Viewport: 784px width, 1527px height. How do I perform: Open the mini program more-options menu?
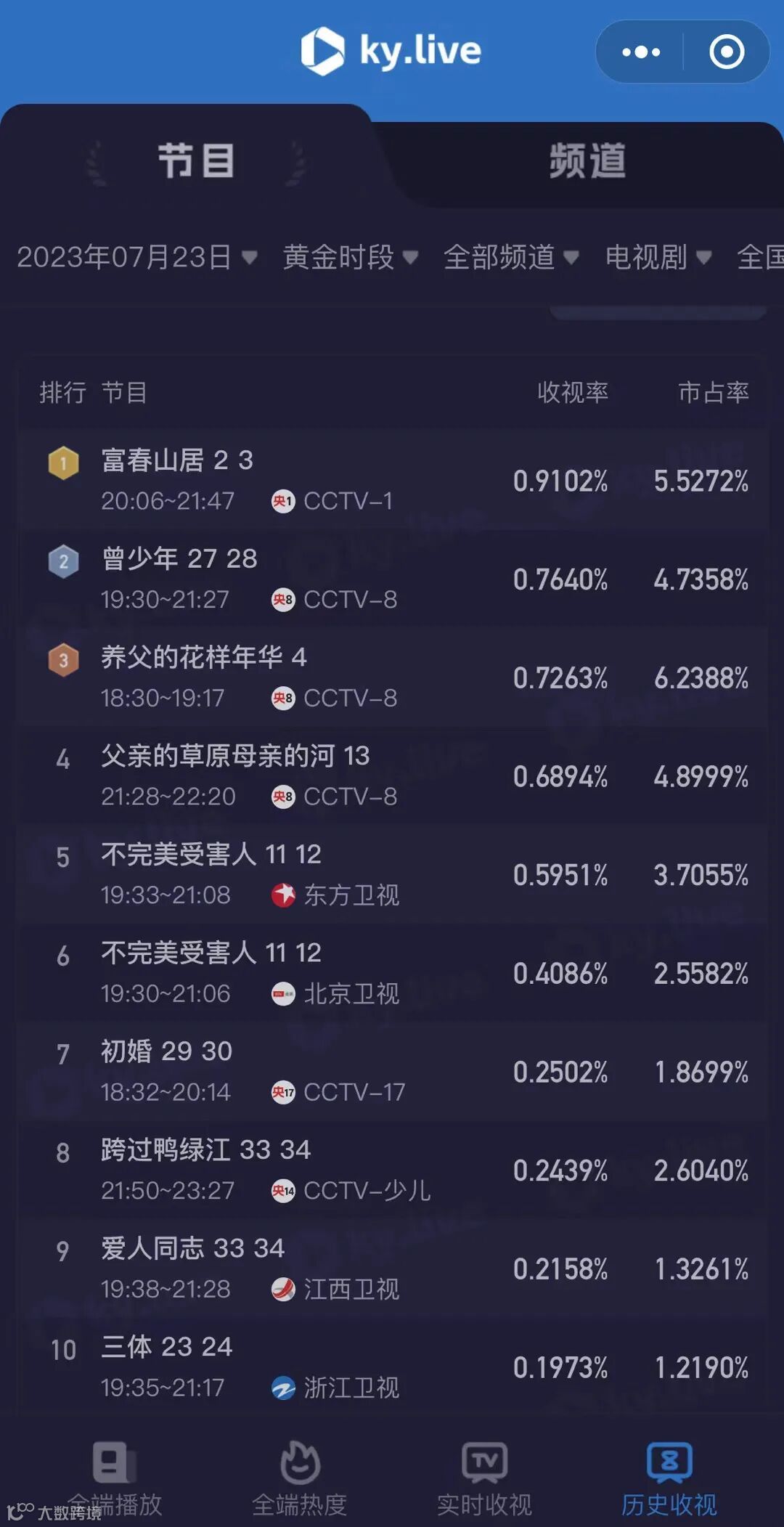pyautogui.click(x=641, y=52)
